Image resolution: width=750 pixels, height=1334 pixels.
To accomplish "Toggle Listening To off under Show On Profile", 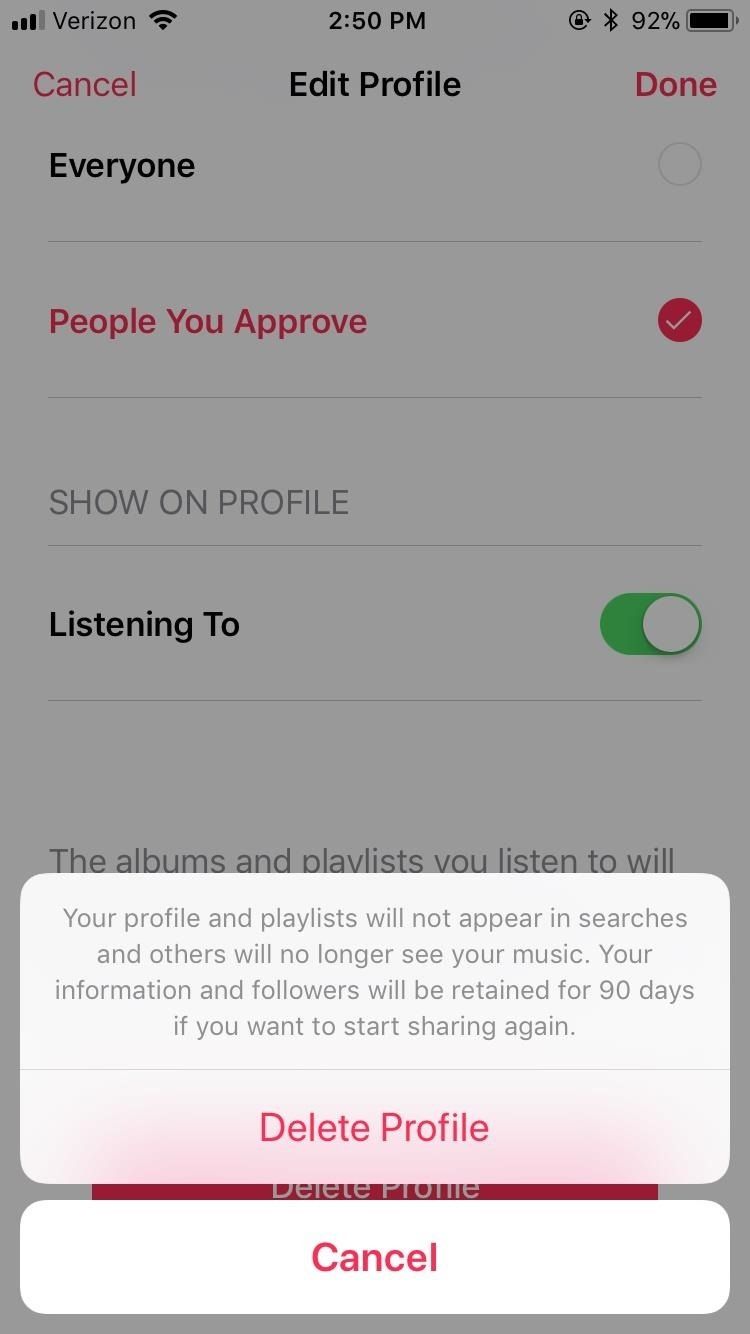I will pyautogui.click(x=650, y=623).
